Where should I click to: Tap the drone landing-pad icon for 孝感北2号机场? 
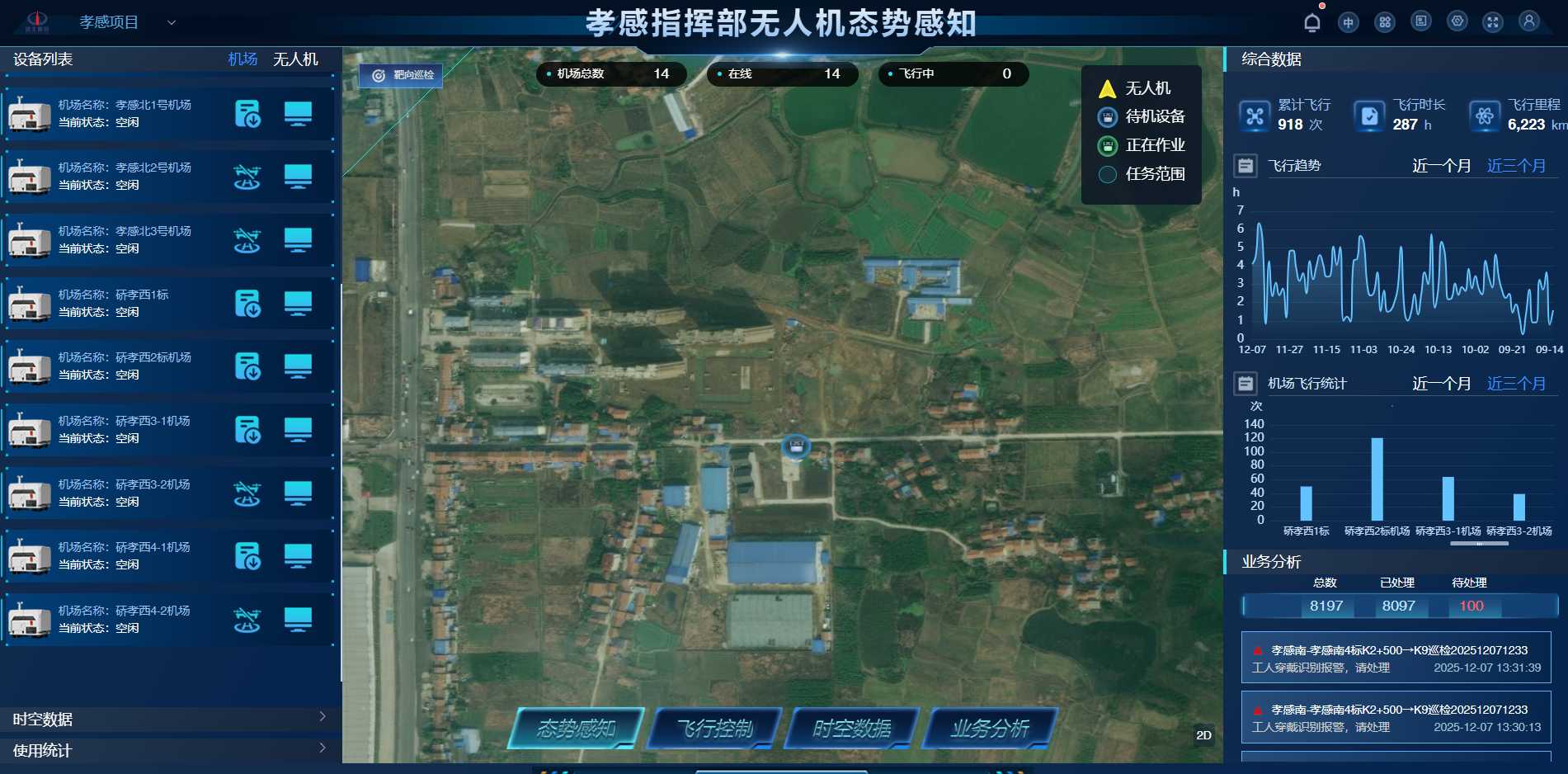point(247,177)
